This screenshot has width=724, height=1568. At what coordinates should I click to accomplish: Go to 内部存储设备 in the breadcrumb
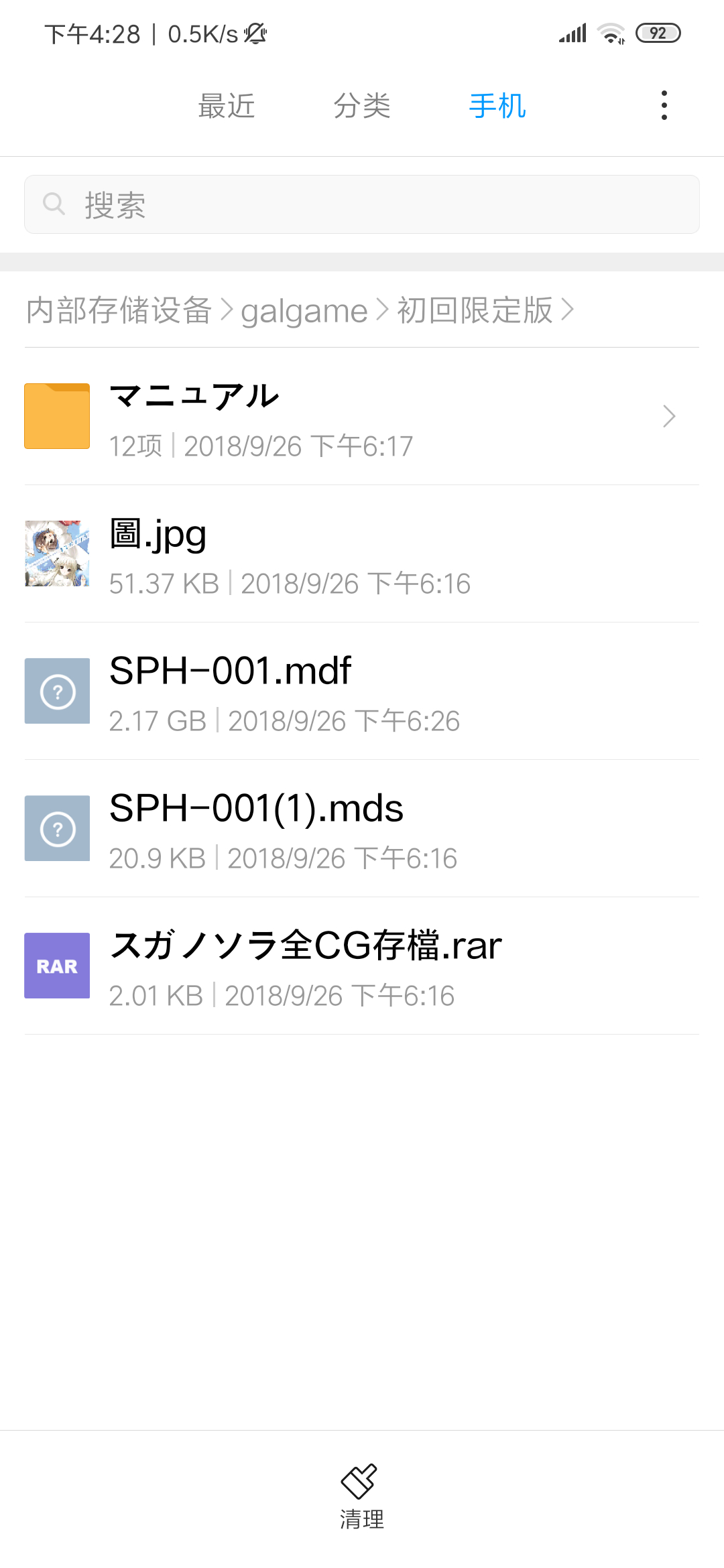coord(119,310)
